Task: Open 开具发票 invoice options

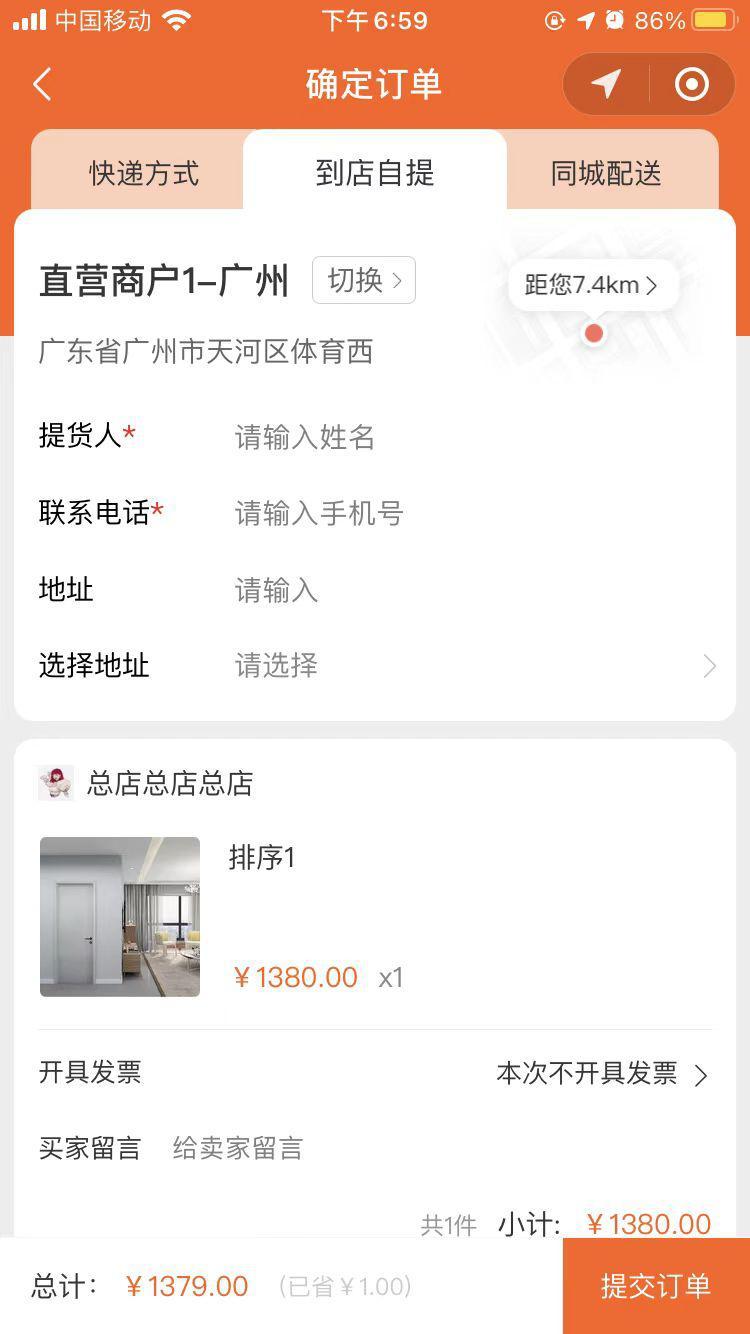Action: pyautogui.click(x=602, y=1074)
